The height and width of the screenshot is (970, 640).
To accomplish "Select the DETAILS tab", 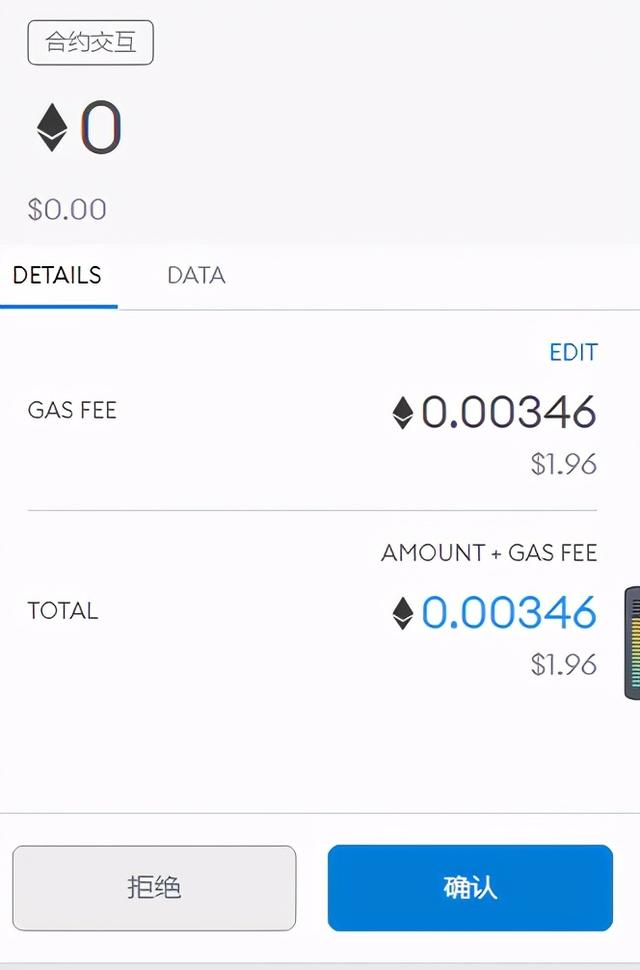I will tap(57, 276).
